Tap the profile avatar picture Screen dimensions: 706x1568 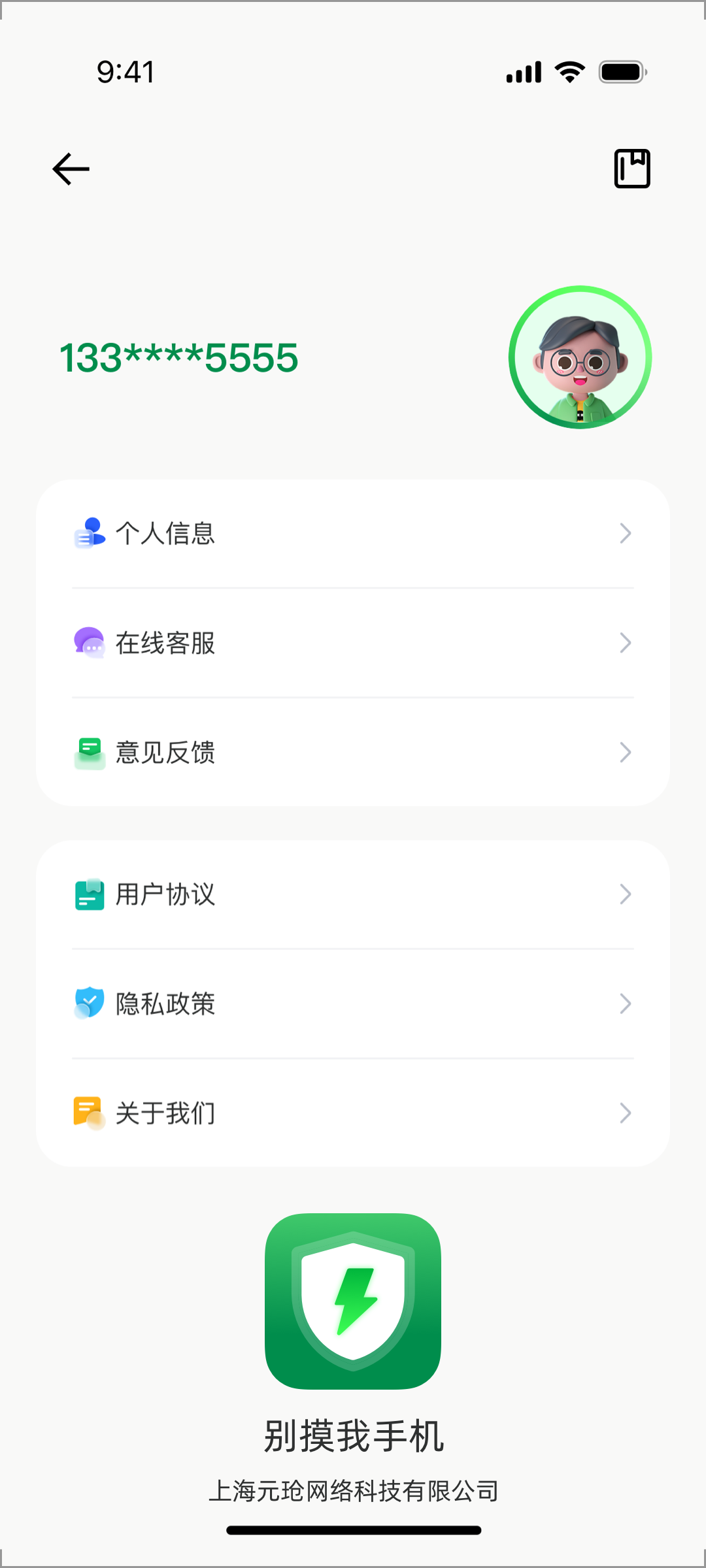[580, 357]
